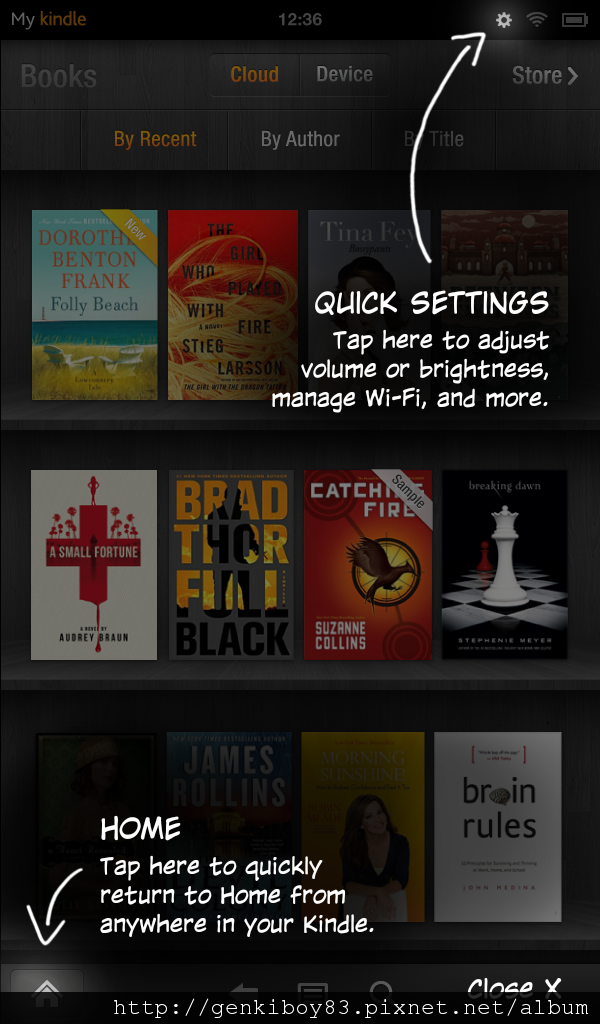The height and width of the screenshot is (1024, 600).
Task: Open the Catching Fire sample
Action: [368, 564]
